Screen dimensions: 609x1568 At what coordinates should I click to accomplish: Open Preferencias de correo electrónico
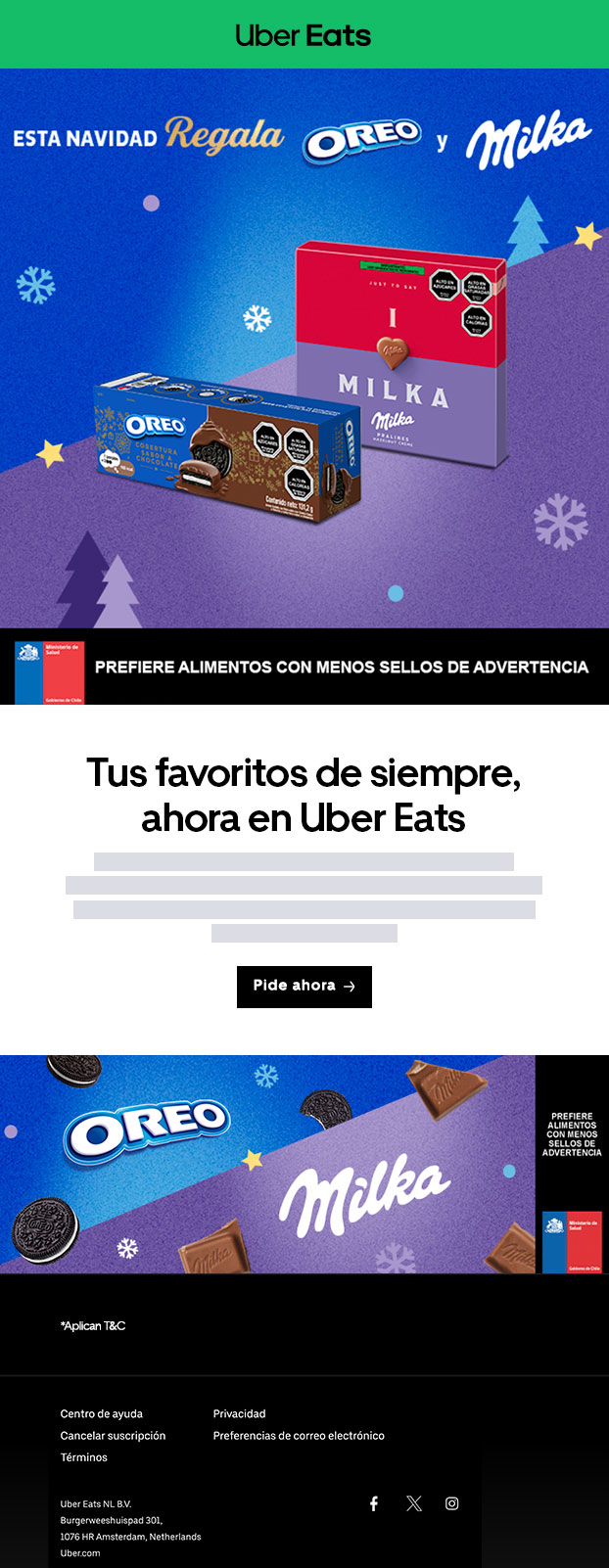[x=299, y=1435]
